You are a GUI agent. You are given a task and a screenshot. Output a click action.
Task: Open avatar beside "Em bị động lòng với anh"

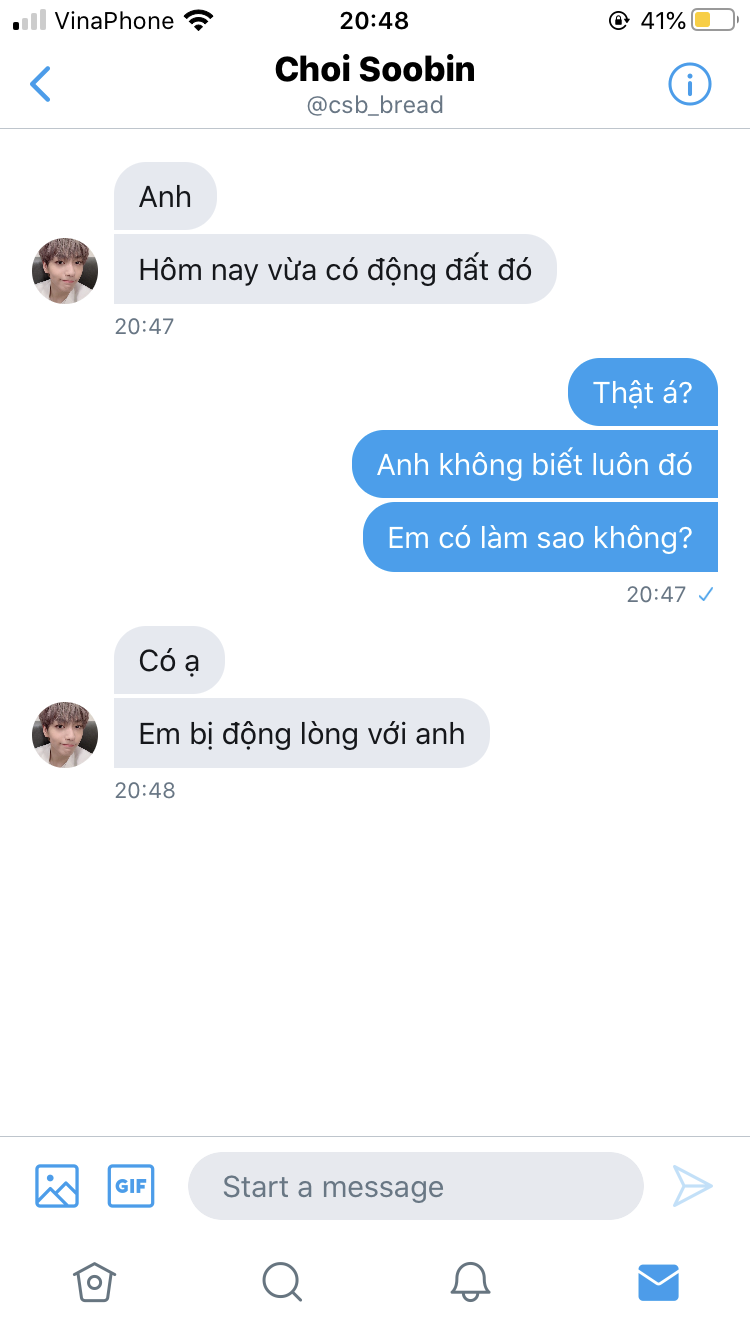[65, 734]
